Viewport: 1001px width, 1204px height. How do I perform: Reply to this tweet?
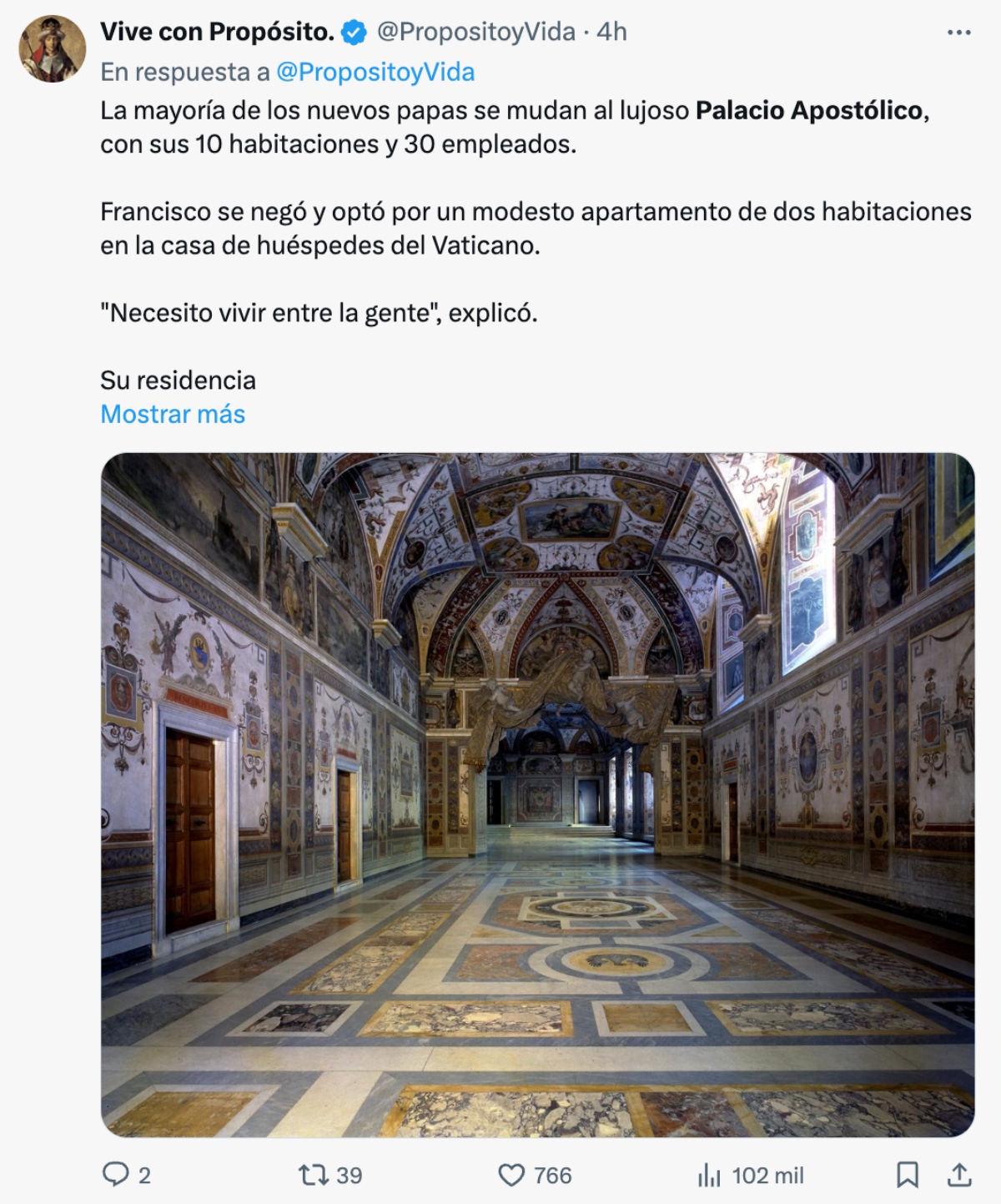pyautogui.click(x=115, y=1175)
